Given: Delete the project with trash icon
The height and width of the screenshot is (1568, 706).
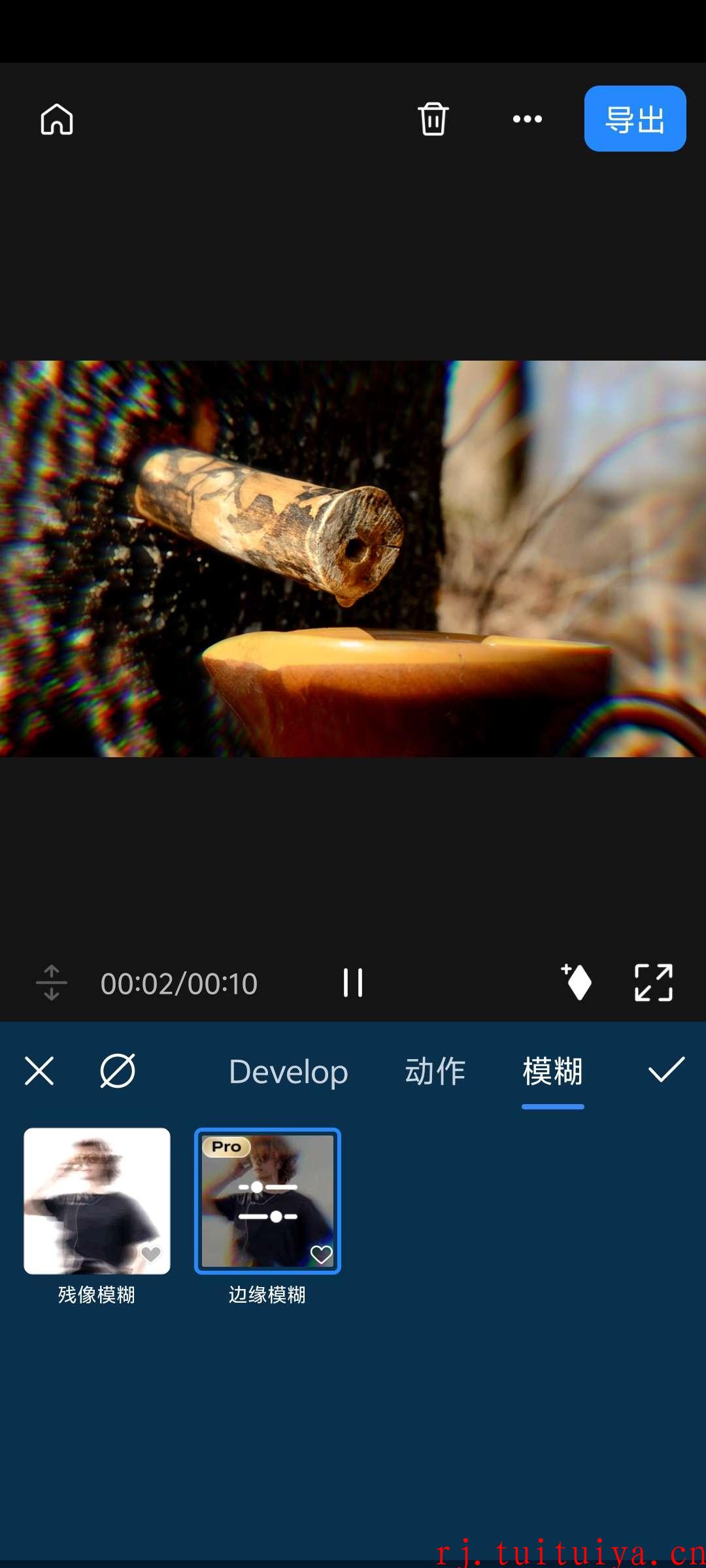Looking at the screenshot, I should pyautogui.click(x=433, y=119).
